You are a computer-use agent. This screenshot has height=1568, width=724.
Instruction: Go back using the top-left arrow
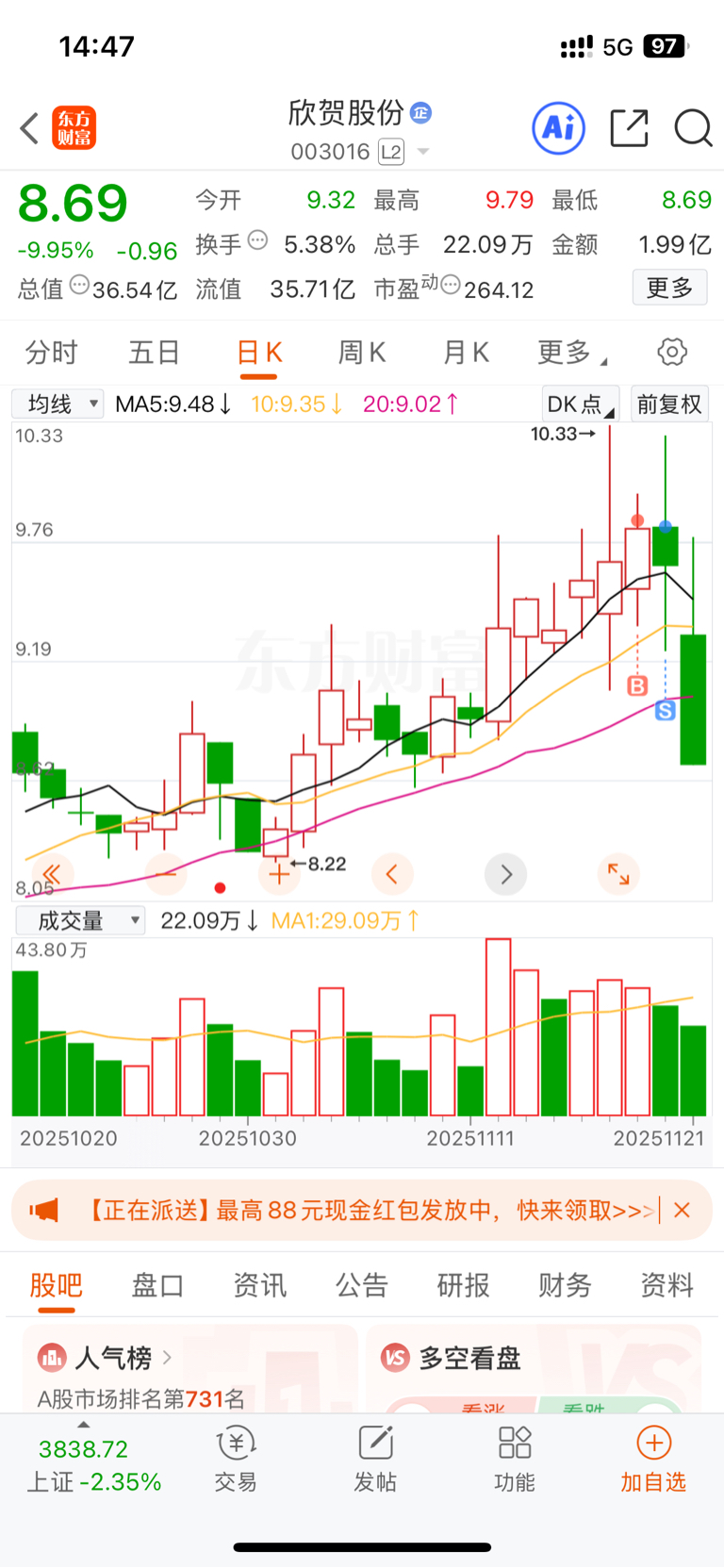30,128
